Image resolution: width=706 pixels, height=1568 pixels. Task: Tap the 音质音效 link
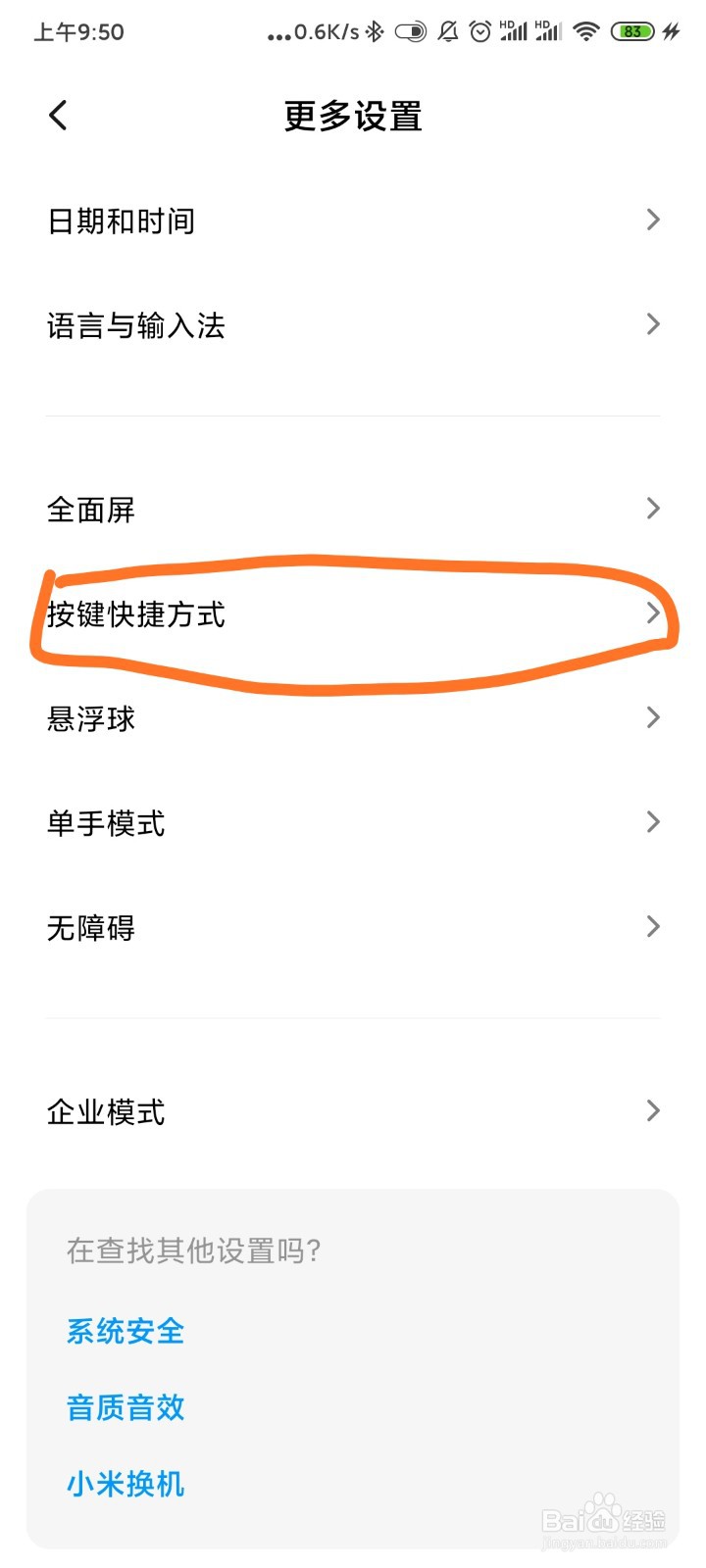(x=125, y=1407)
